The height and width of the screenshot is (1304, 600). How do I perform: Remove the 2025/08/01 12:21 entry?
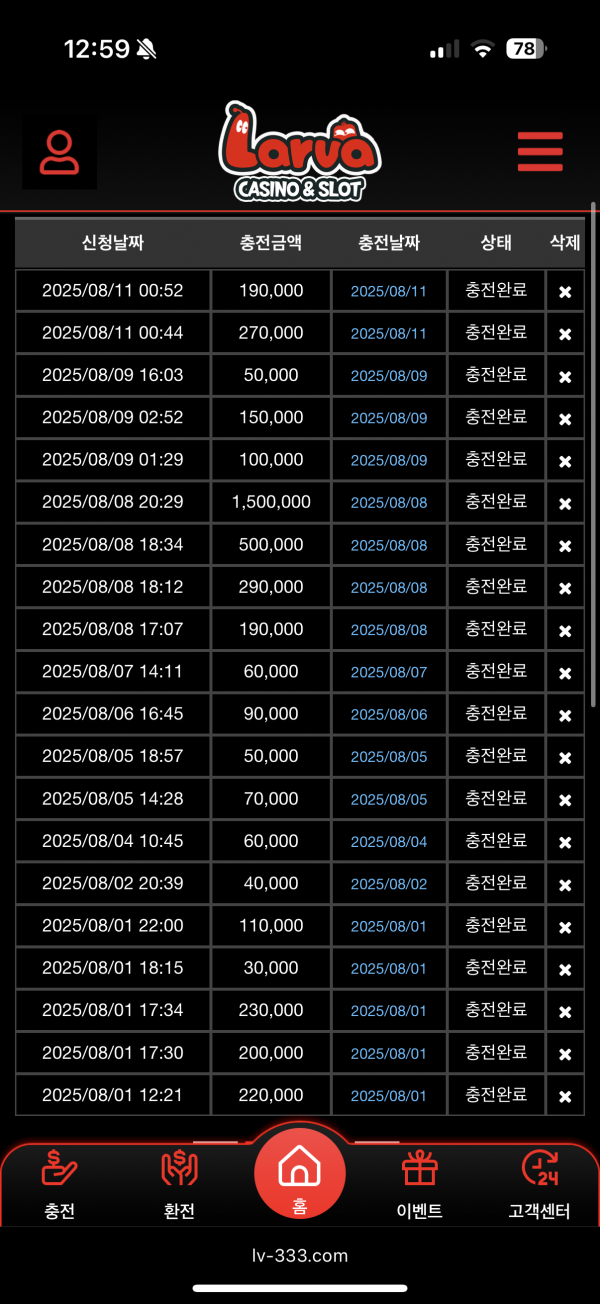click(565, 1096)
